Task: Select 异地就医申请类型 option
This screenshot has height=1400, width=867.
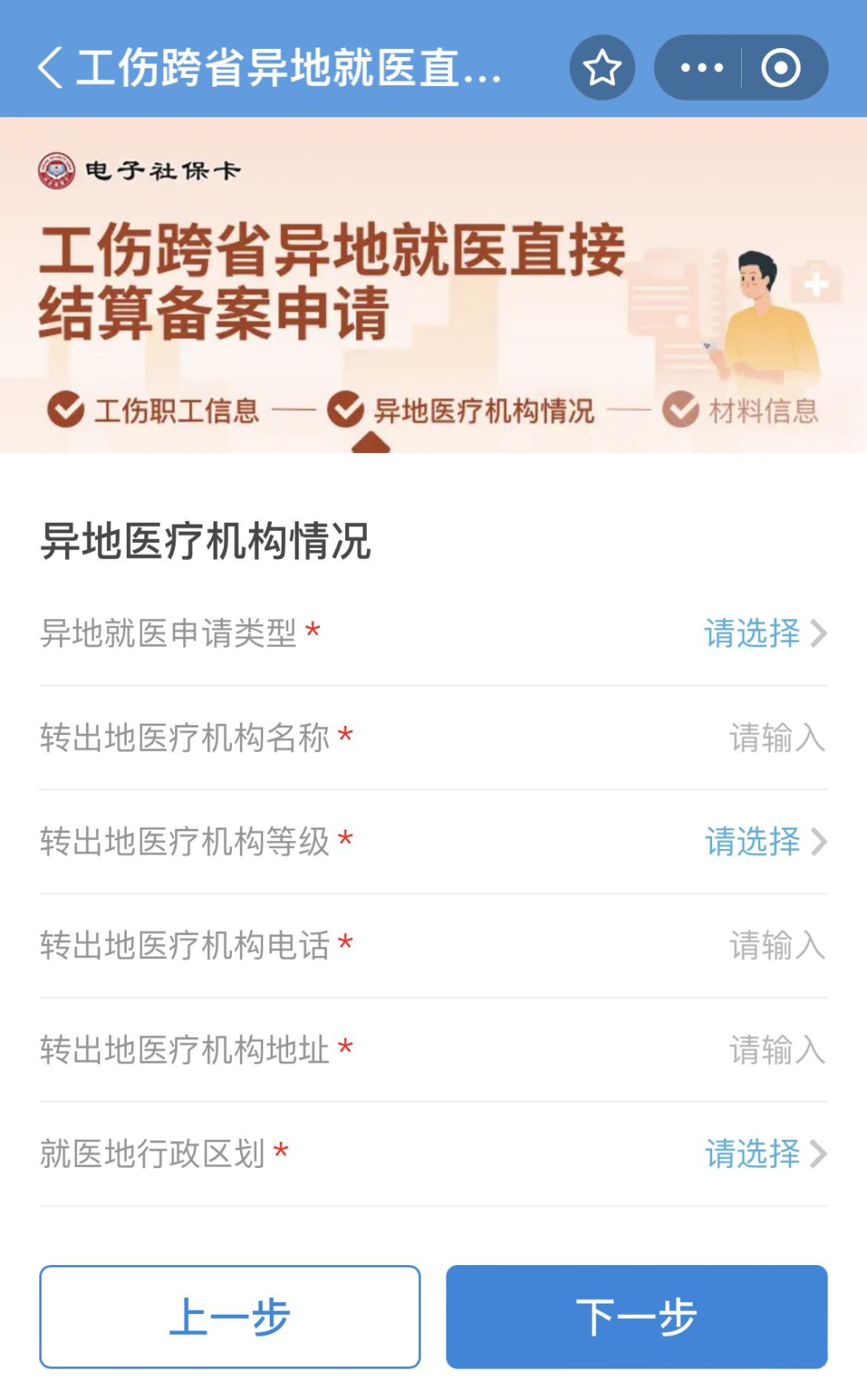Action: [x=763, y=634]
